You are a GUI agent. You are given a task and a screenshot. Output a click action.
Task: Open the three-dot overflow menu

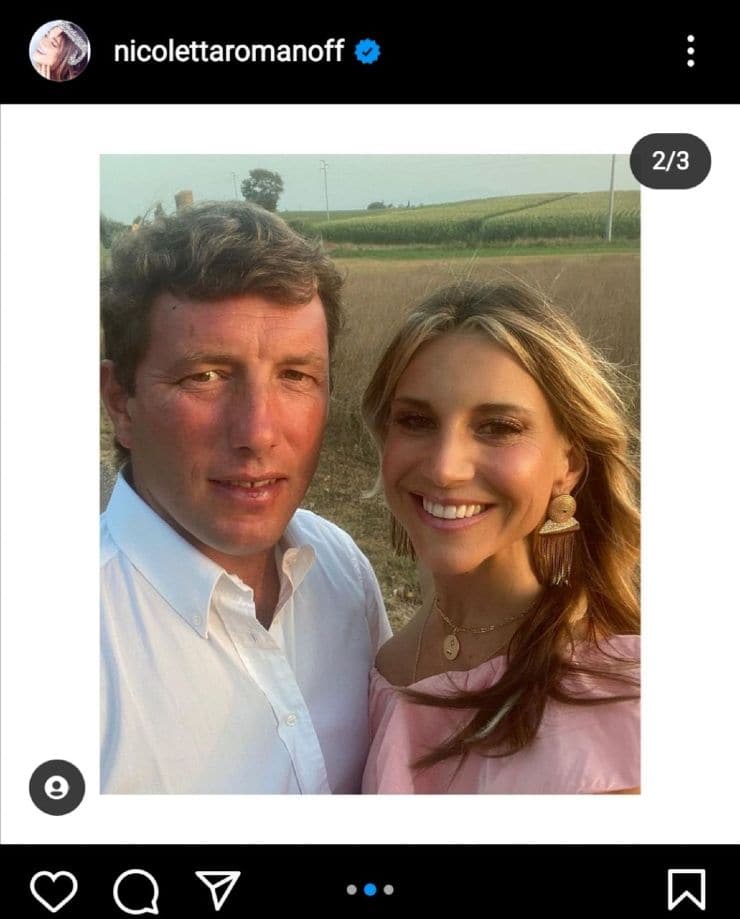tap(690, 51)
